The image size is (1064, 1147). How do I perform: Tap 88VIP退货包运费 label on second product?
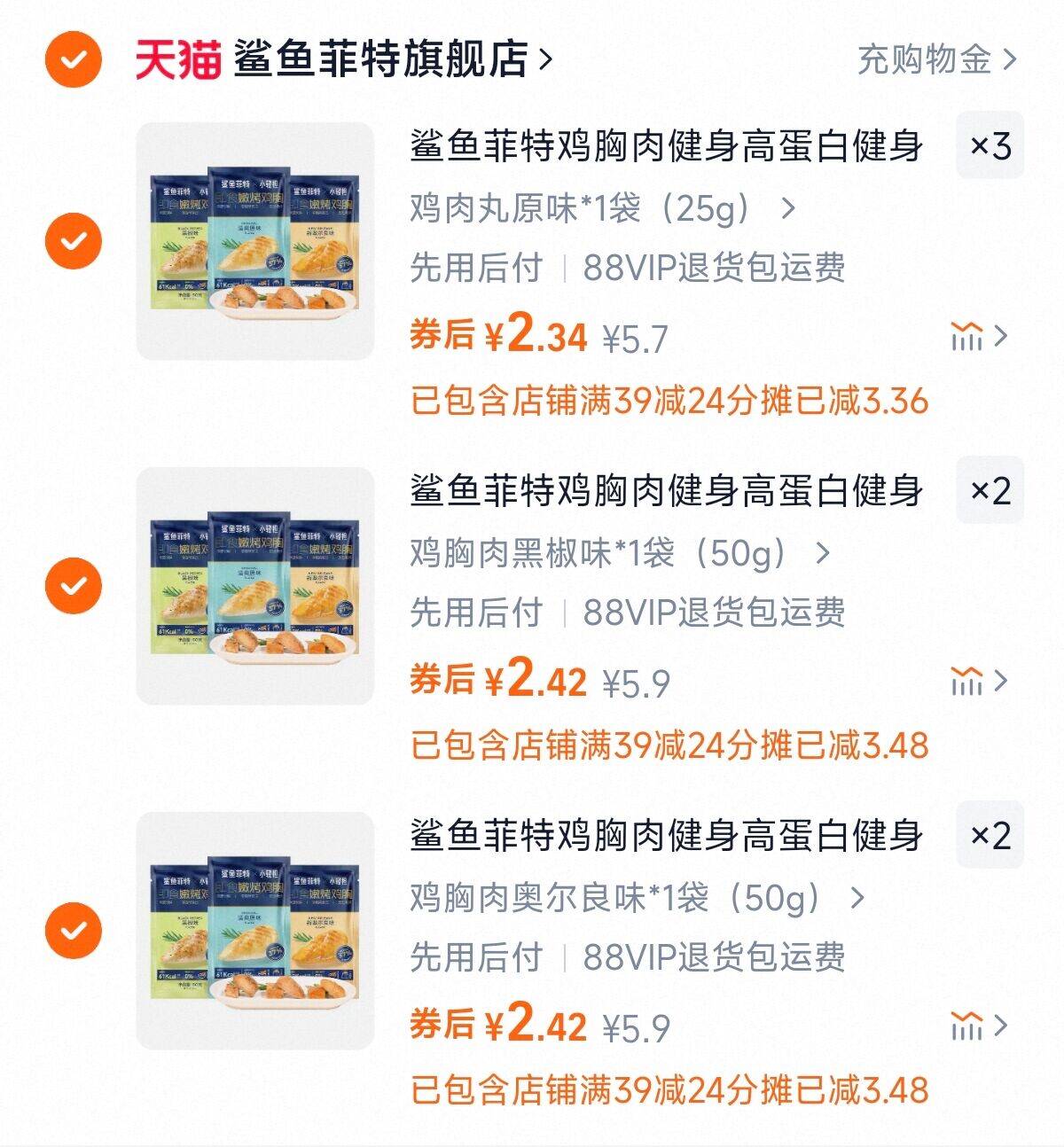point(709,612)
